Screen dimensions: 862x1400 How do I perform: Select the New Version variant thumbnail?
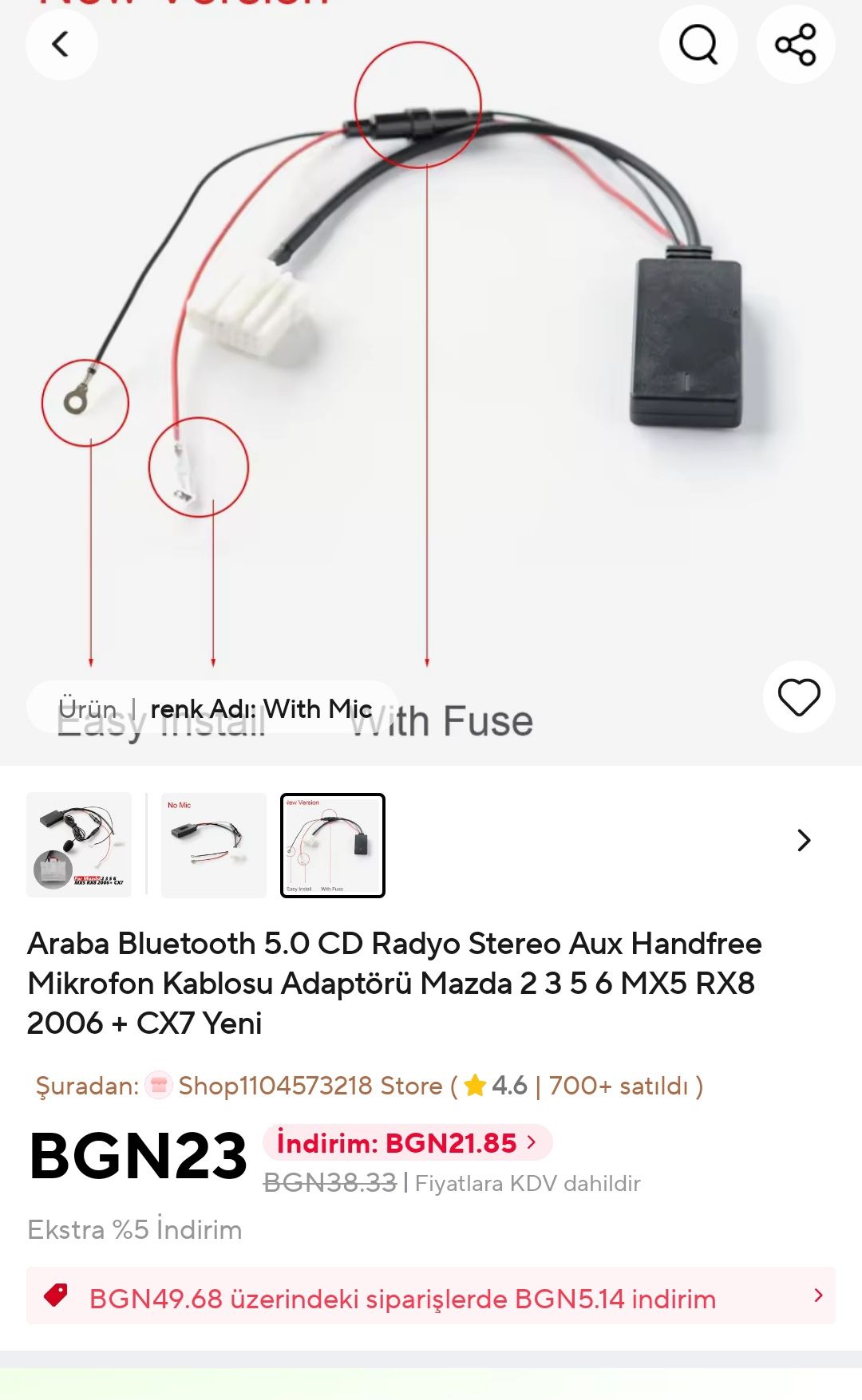[333, 845]
